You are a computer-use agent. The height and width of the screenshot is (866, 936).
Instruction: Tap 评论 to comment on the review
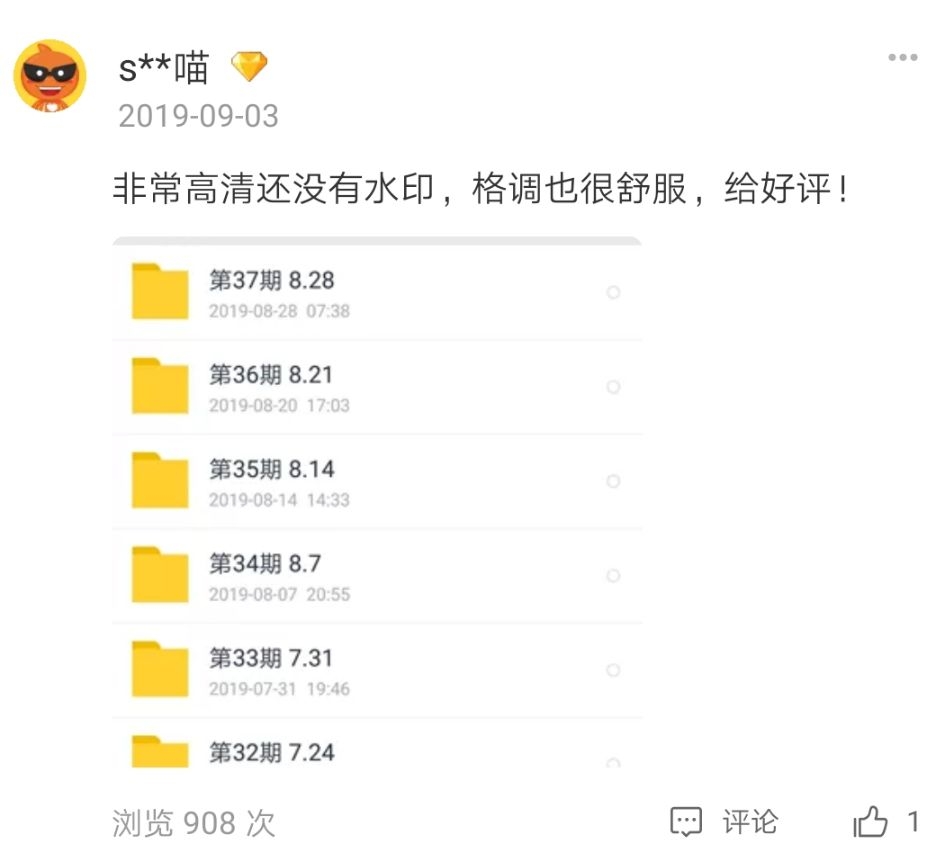pos(725,822)
